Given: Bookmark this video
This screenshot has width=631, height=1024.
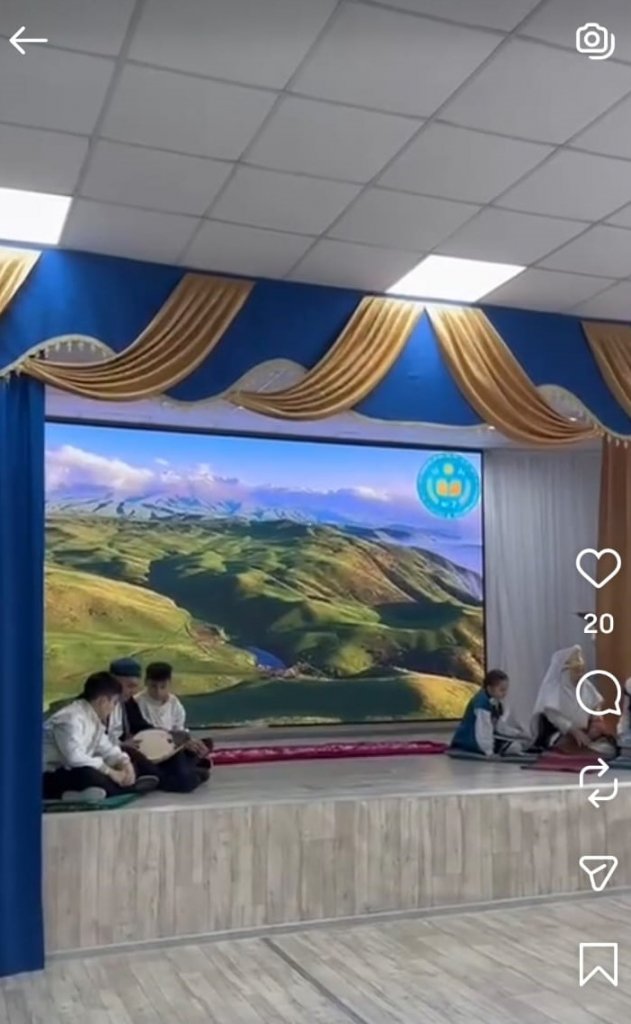Looking at the screenshot, I should pyautogui.click(x=598, y=963).
